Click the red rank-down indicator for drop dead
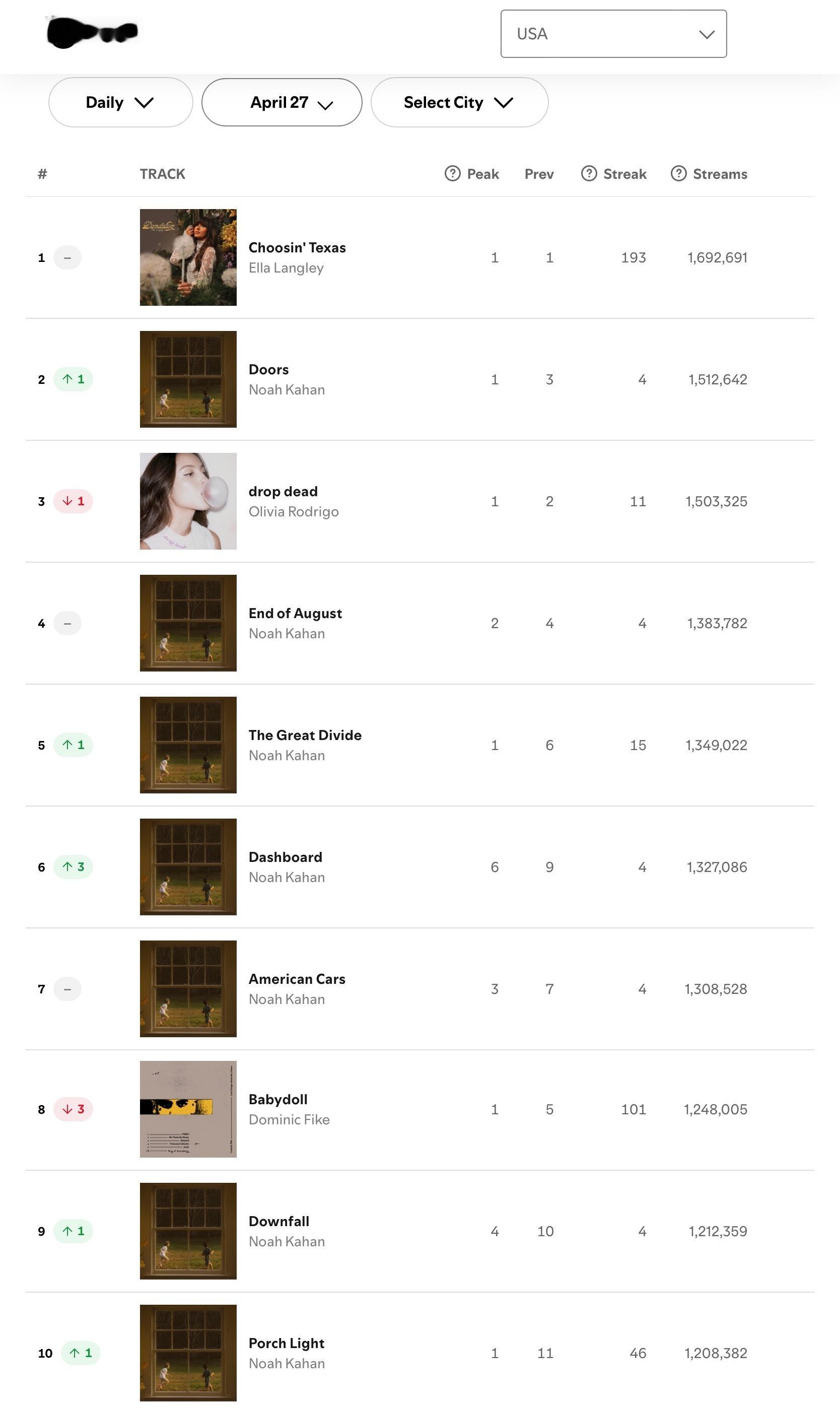 pos(73,501)
